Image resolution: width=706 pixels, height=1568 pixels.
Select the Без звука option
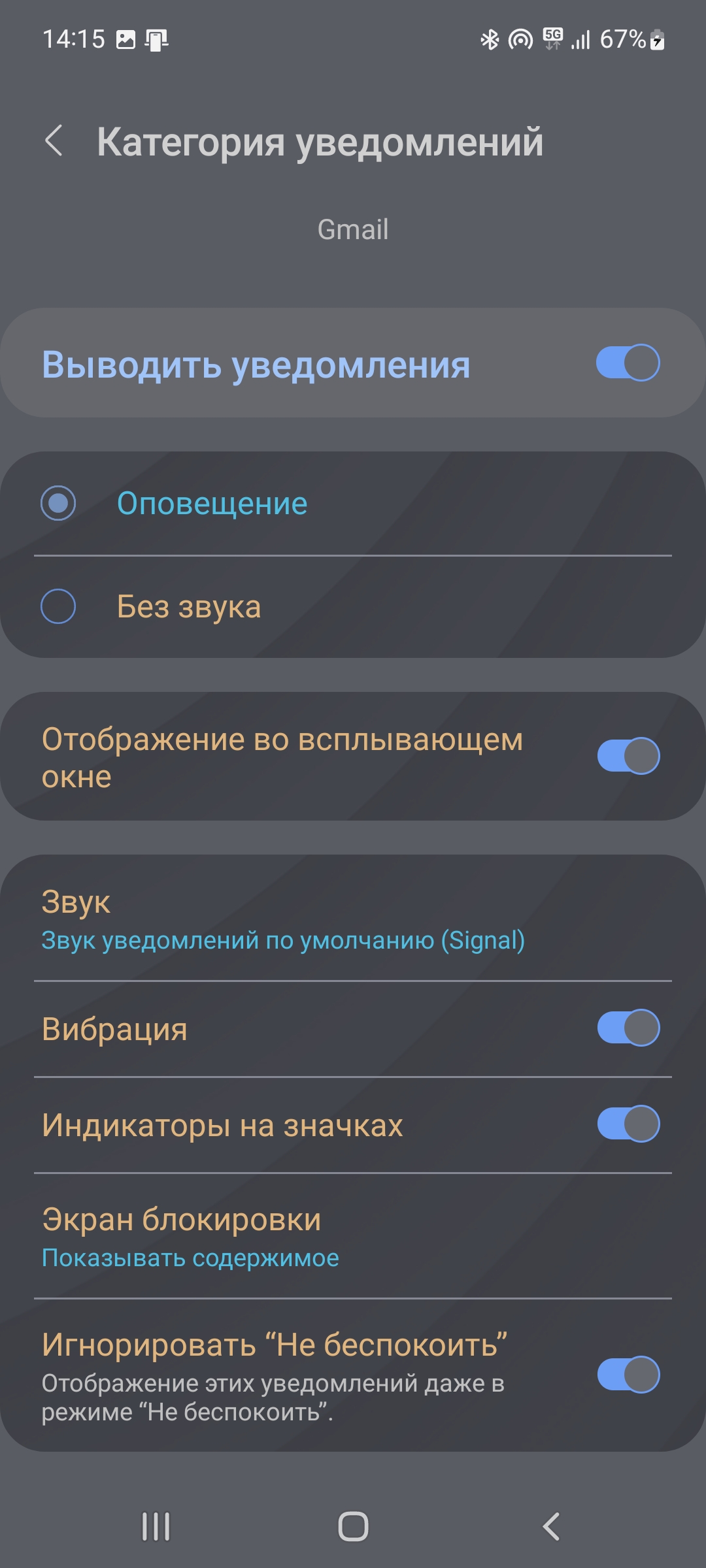[59, 607]
